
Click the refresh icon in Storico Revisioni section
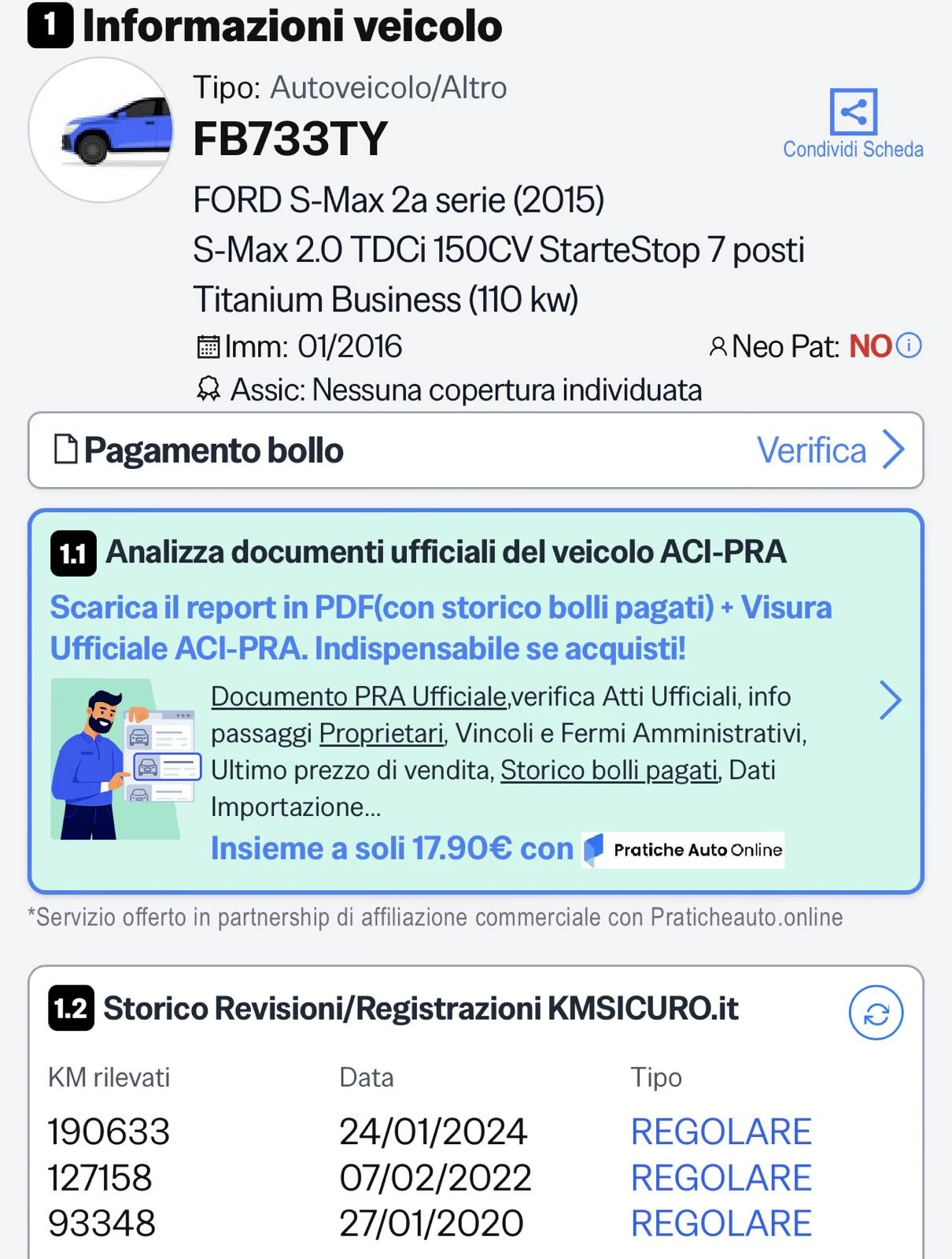pyautogui.click(x=875, y=1013)
